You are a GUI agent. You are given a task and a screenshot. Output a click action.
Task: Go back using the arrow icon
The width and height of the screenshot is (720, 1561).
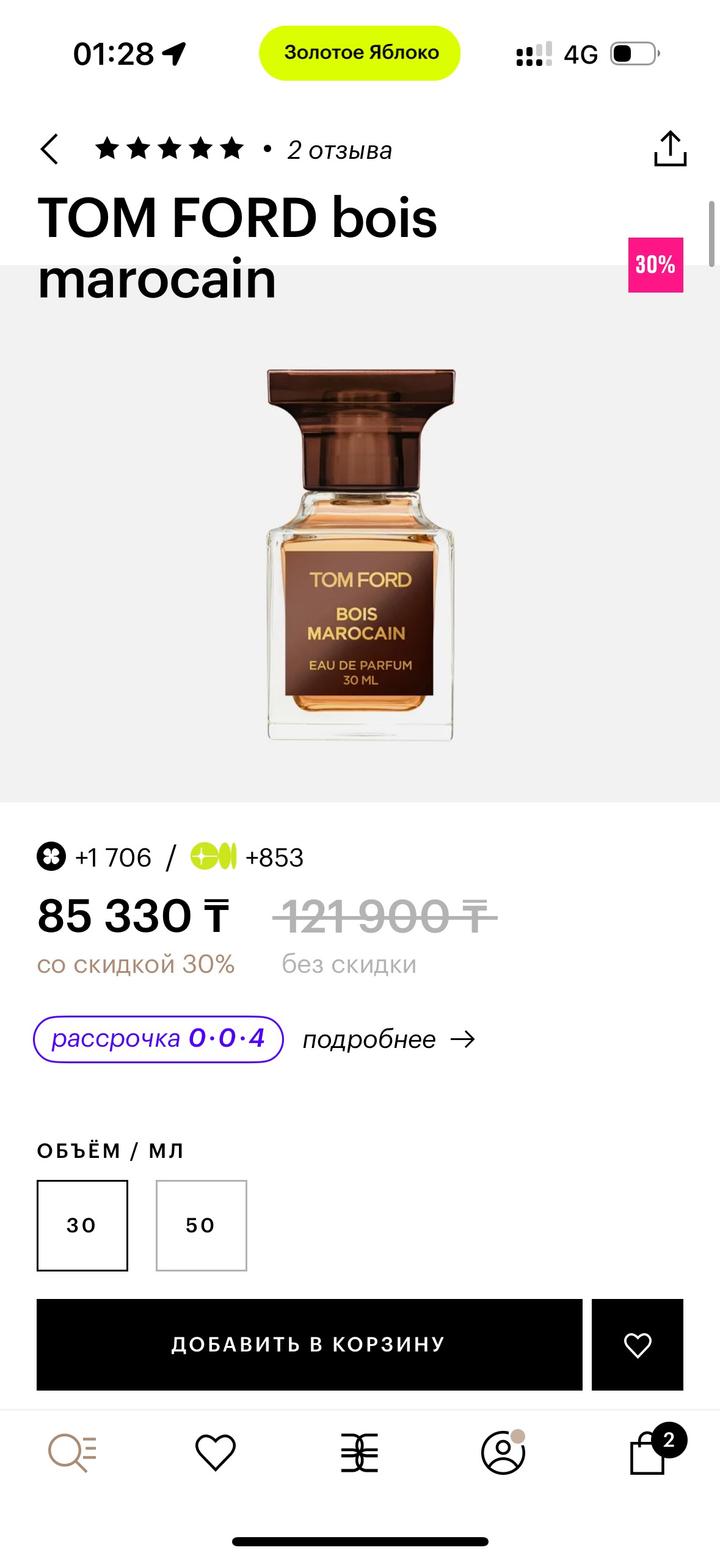(50, 150)
